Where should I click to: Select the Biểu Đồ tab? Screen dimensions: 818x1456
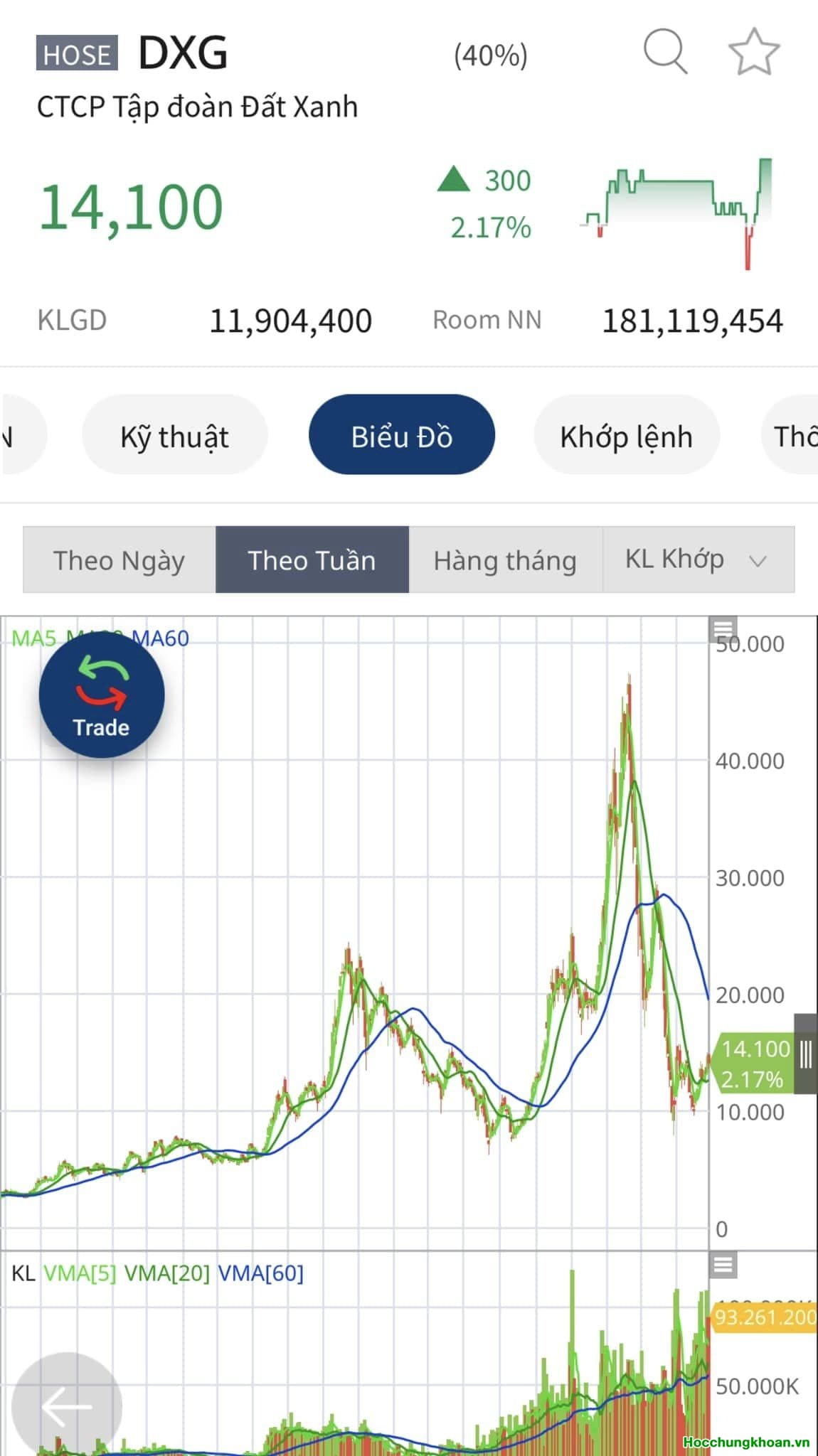(x=402, y=435)
